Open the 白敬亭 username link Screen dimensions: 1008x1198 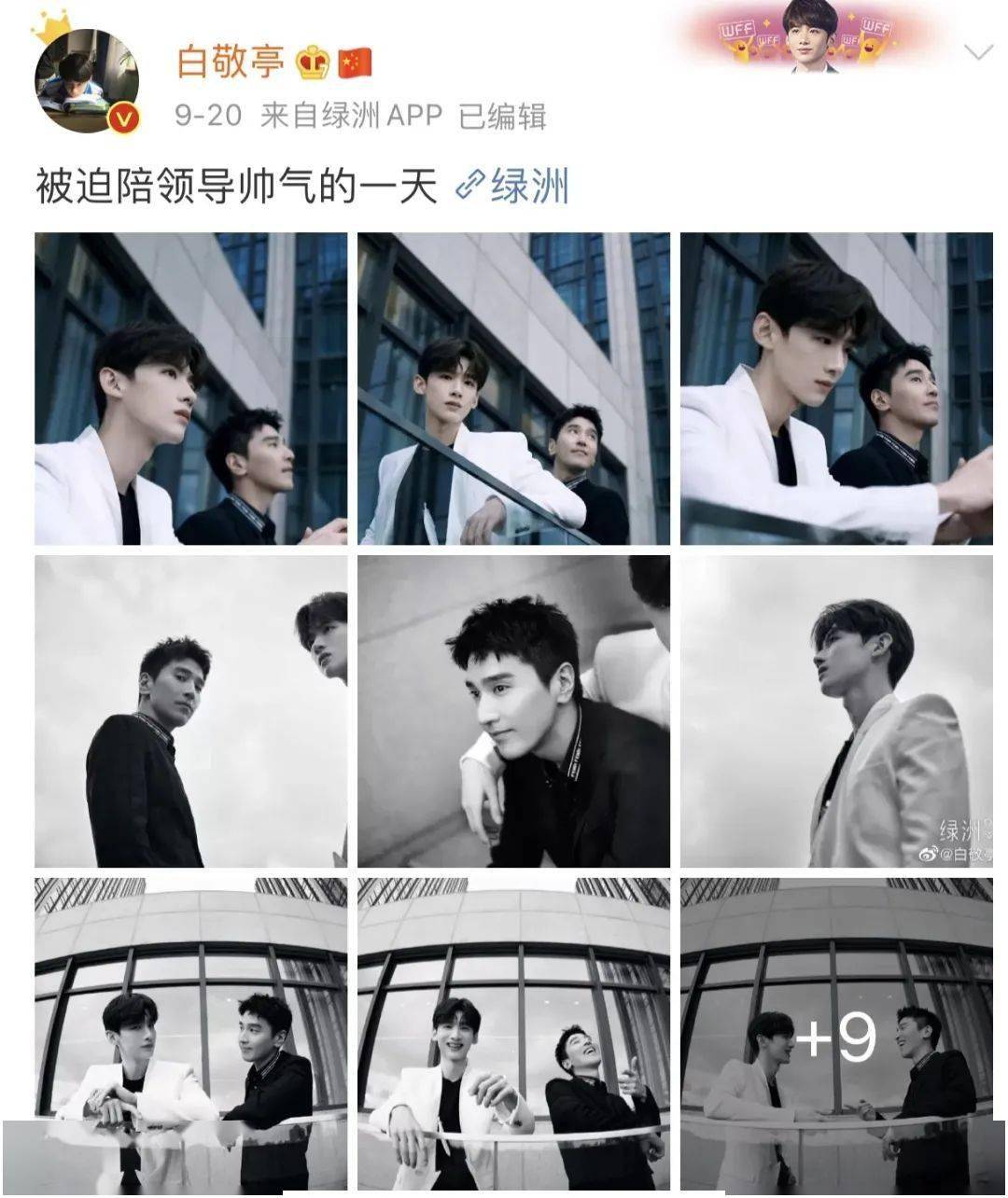(x=231, y=63)
